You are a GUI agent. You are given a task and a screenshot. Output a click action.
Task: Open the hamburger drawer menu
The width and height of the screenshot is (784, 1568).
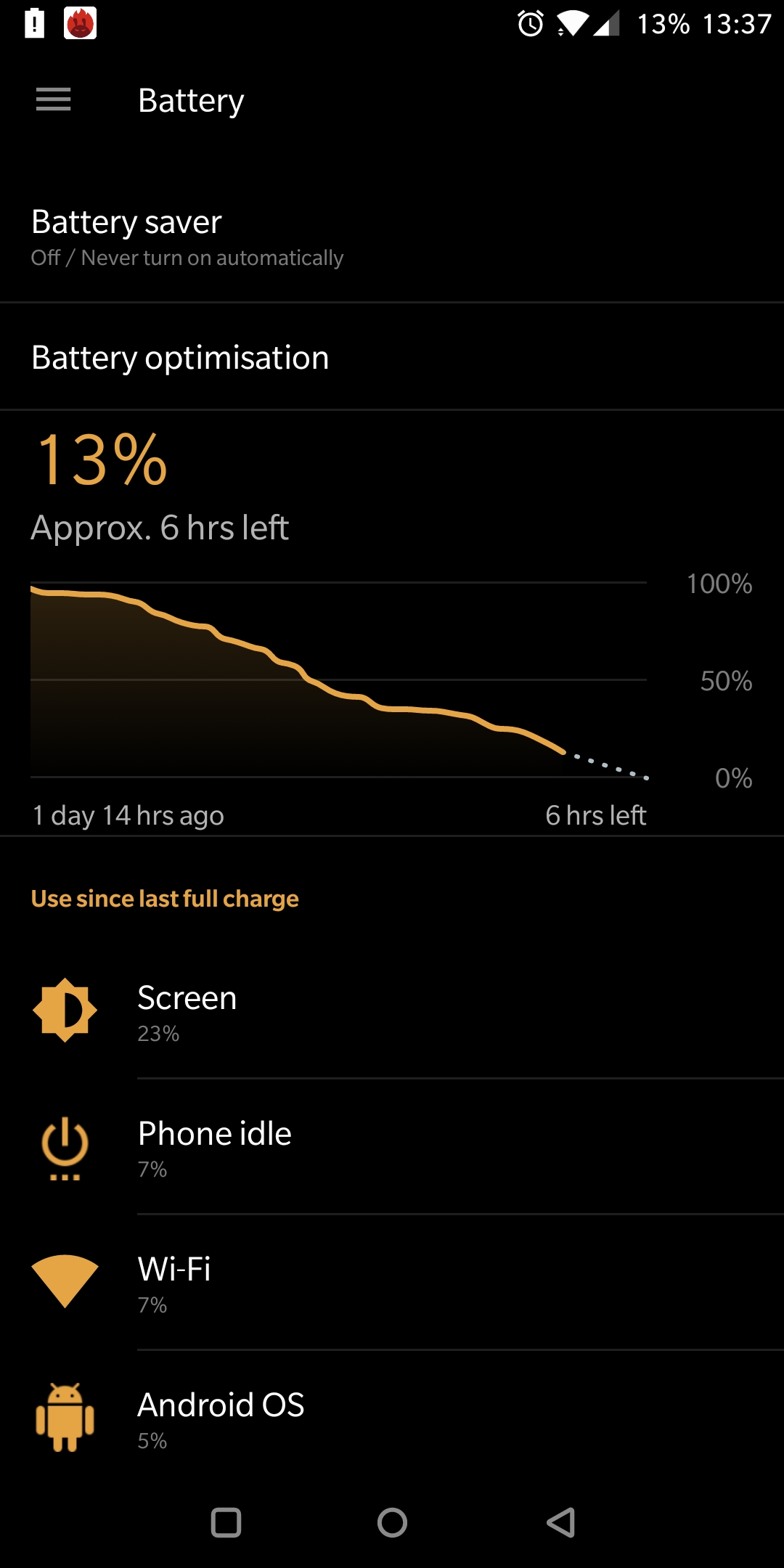point(54,99)
